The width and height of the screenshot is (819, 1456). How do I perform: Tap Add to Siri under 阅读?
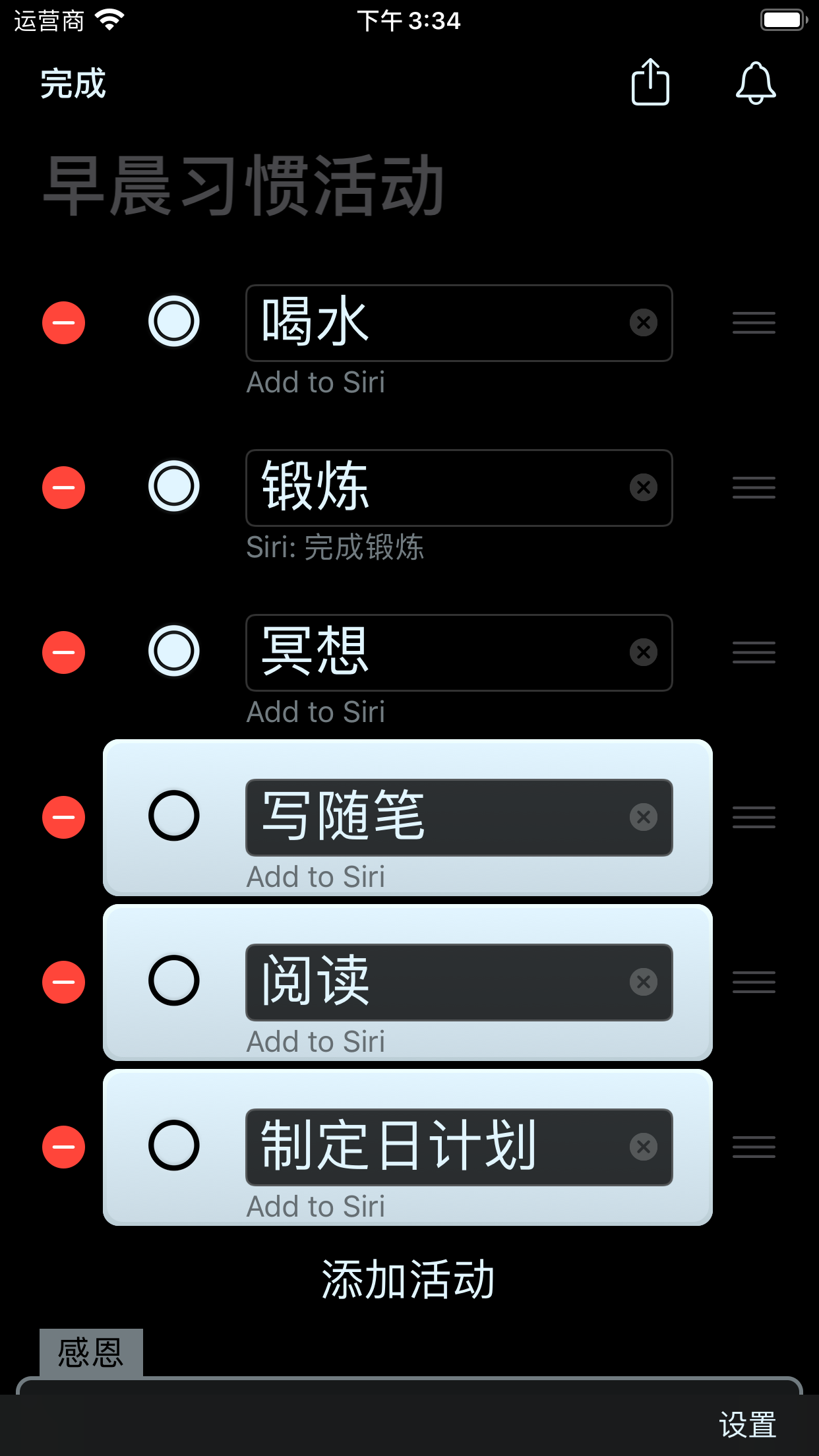315,1041
